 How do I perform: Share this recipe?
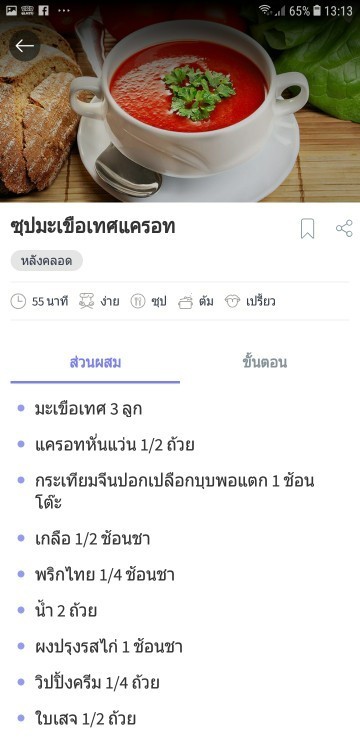point(344,228)
